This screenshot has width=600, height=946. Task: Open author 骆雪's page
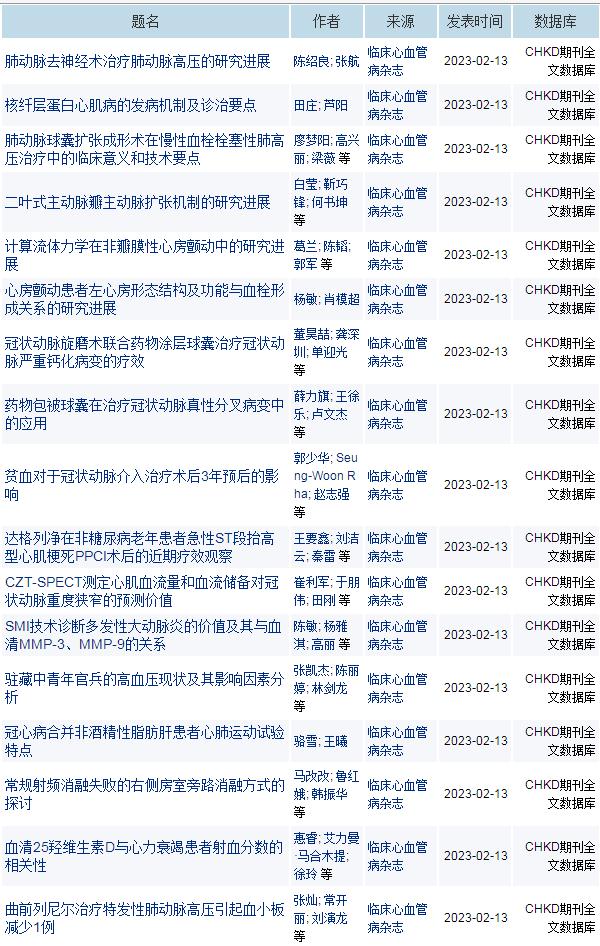[305, 742]
